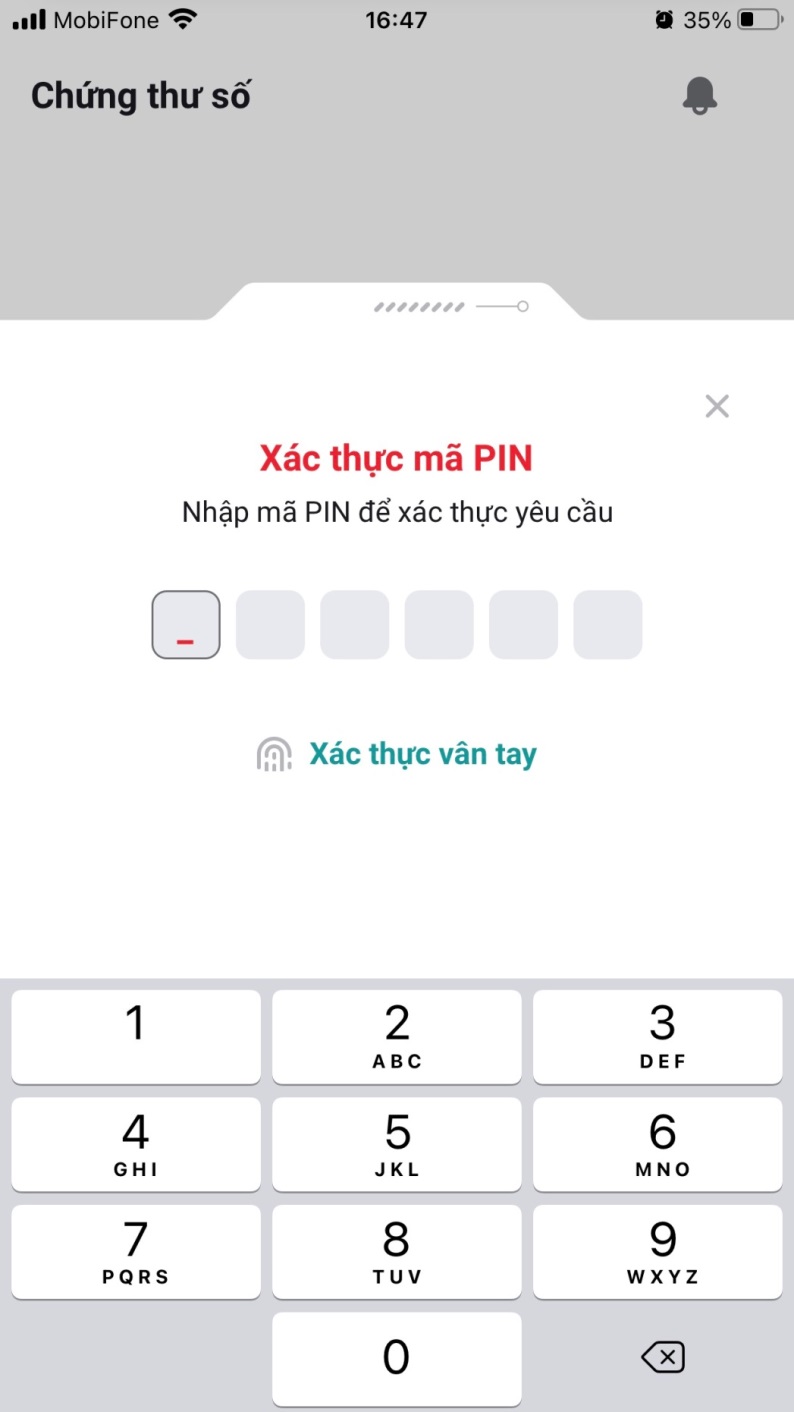This screenshot has height=1412, width=794.
Task: Enter digit 8 on the keypad
Action: (x=397, y=1251)
